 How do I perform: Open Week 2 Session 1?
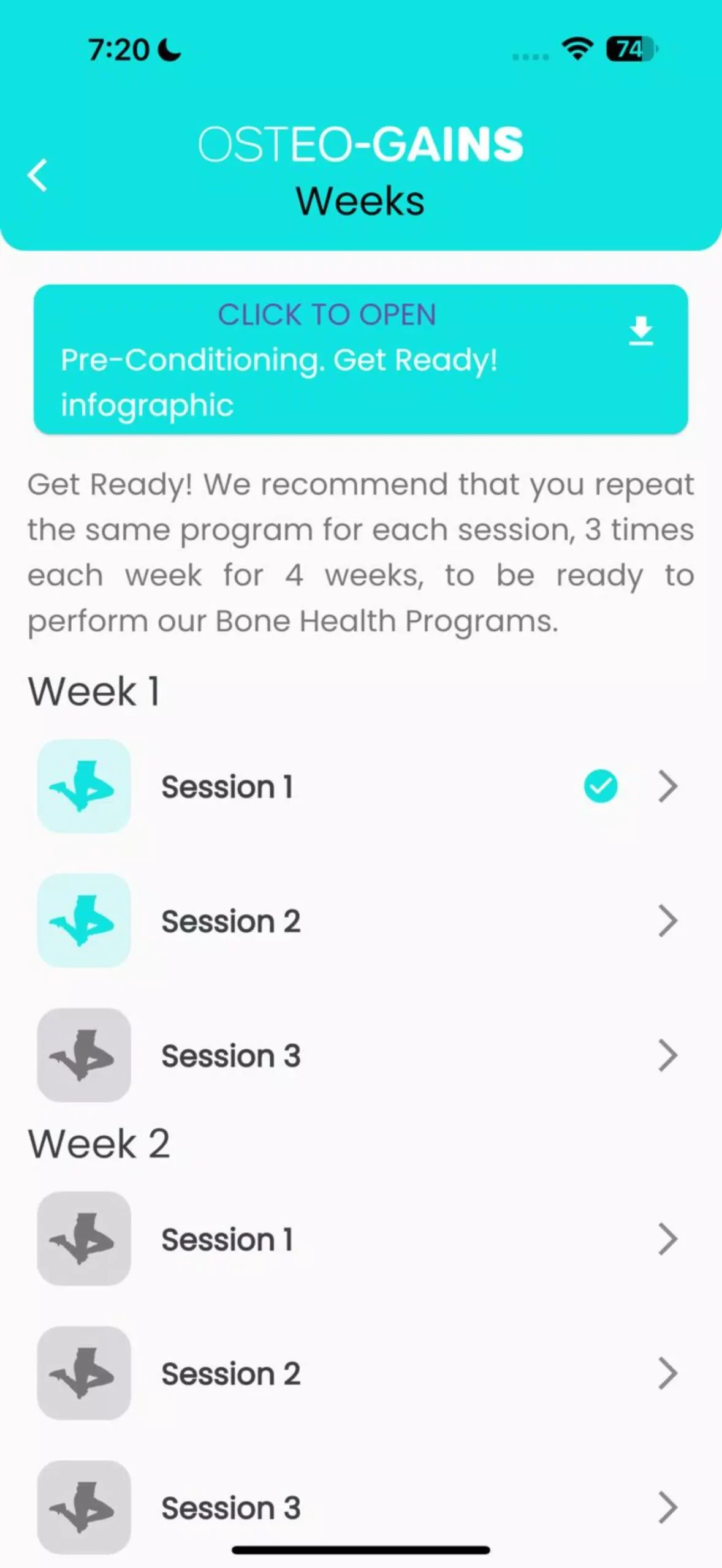click(x=360, y=1239)
